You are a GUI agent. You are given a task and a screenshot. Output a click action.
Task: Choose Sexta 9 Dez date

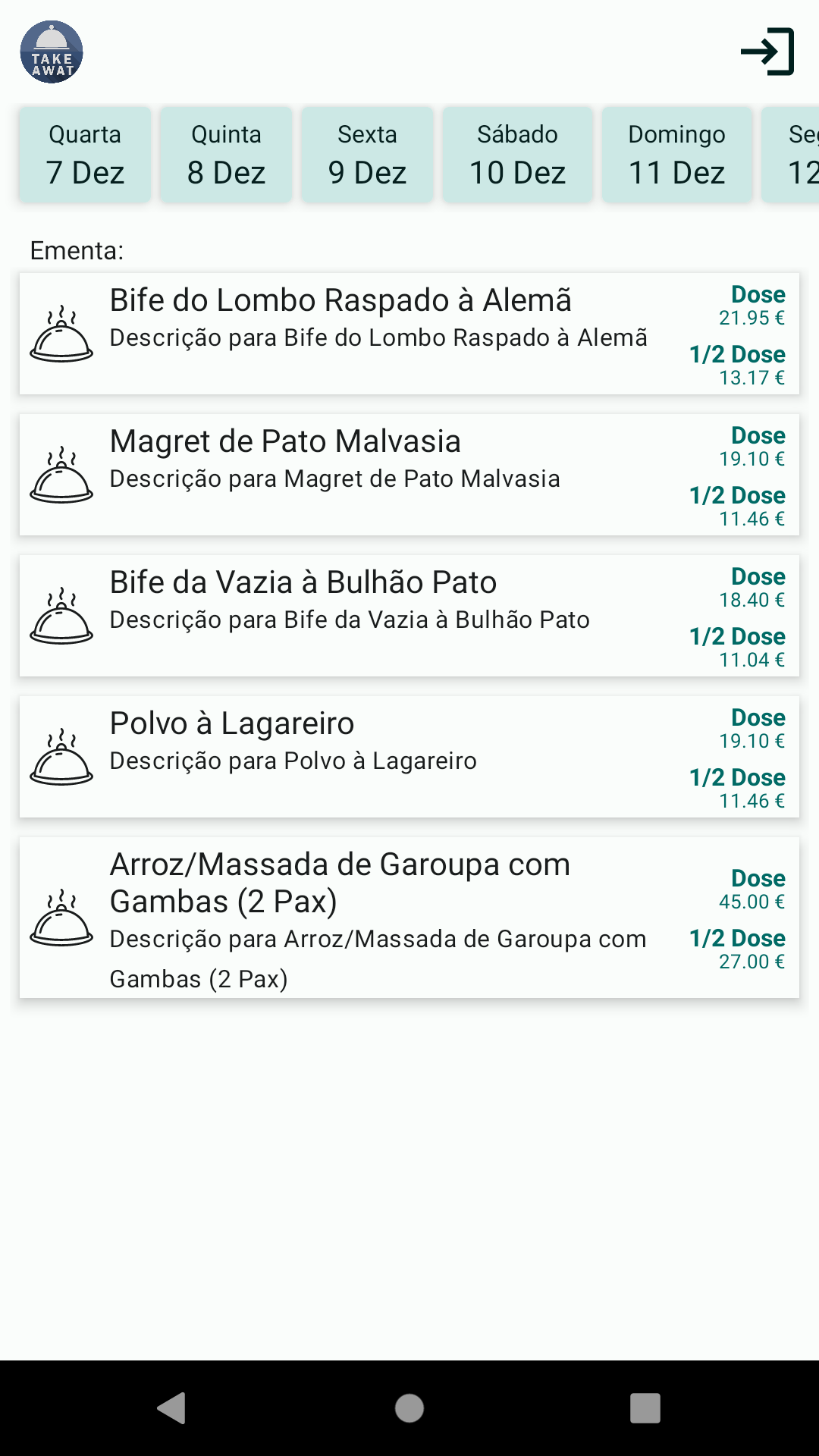click(367, 155)
